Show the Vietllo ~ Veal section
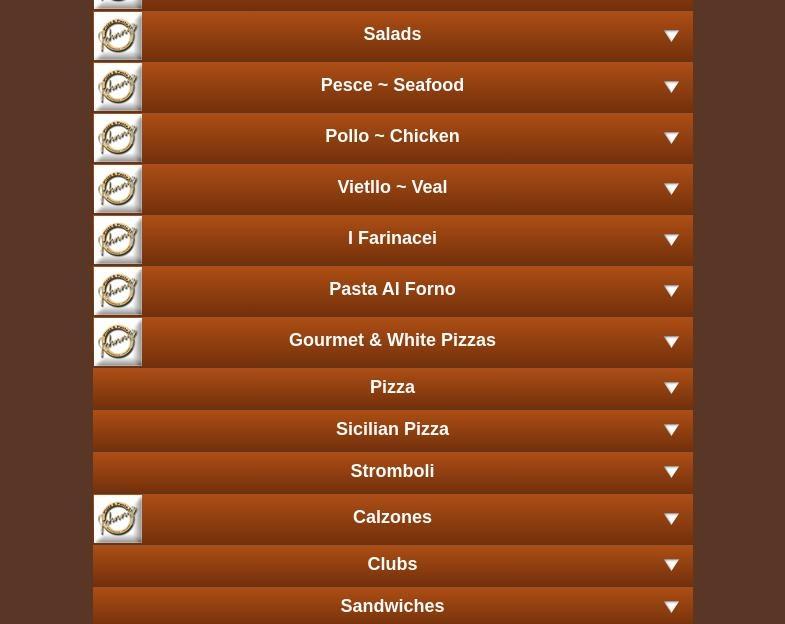The width and height of the screenshot is (785, 624). pos(392,188)
